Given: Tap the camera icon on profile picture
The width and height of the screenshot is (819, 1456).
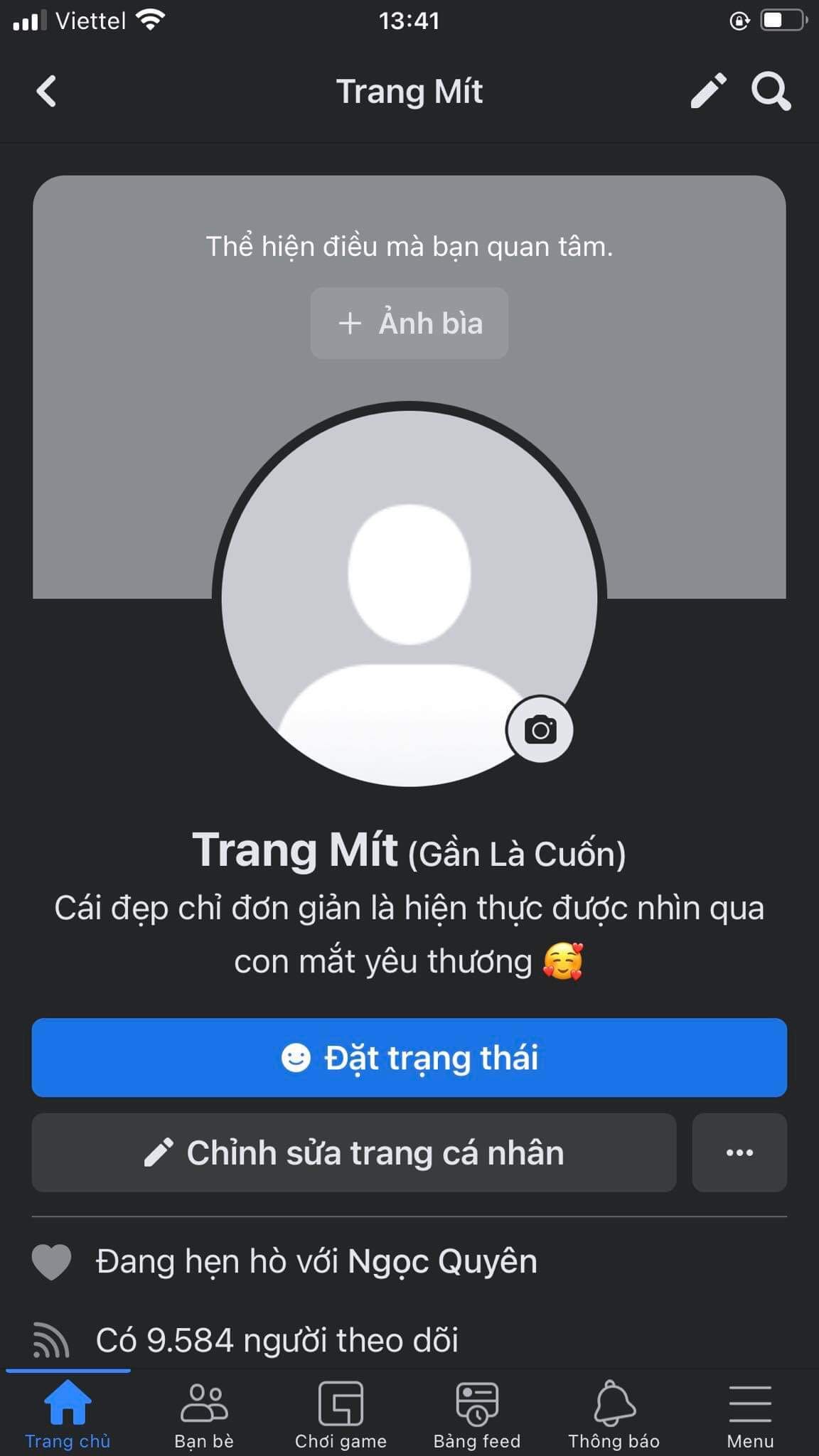Looking at the screenshot, I should coord(540,729).
